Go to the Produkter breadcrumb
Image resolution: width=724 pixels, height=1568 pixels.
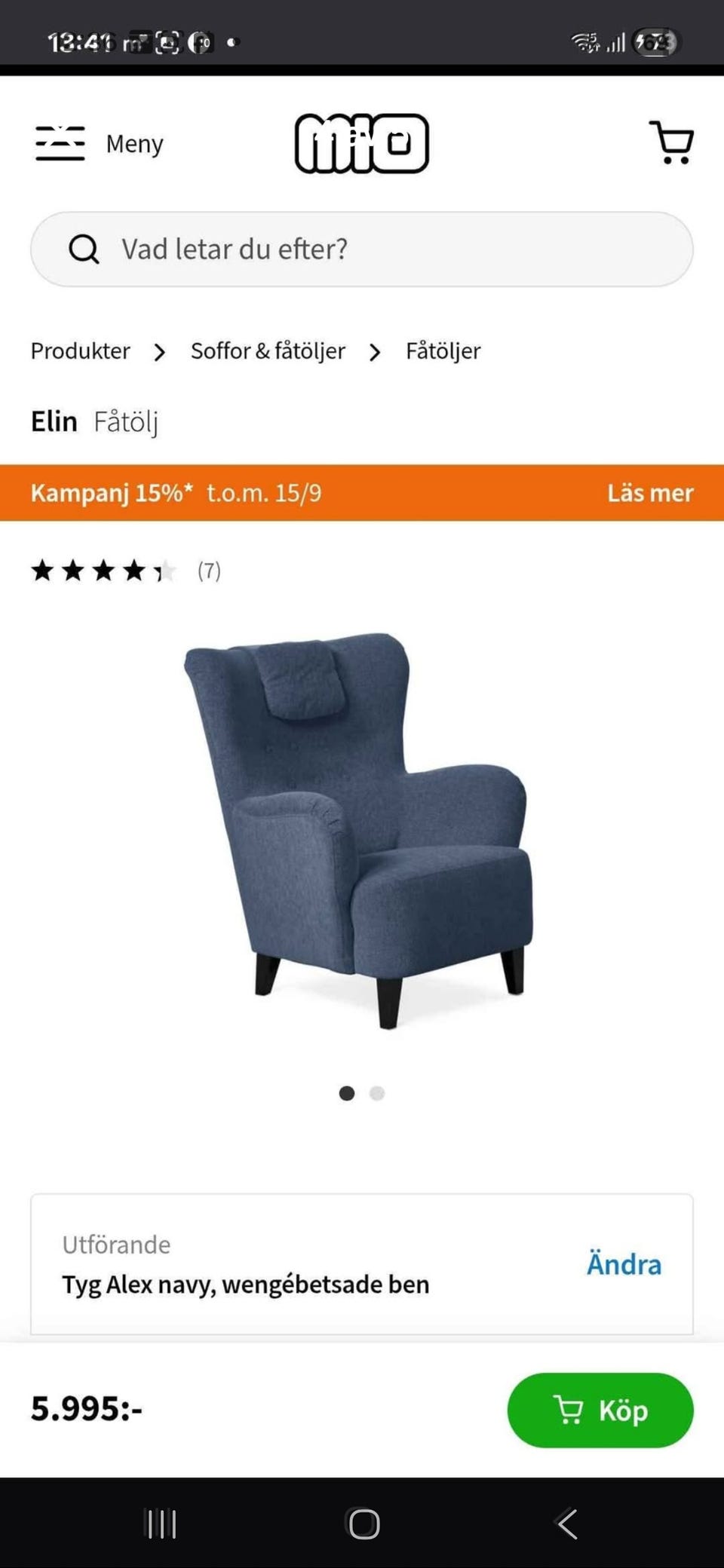pyautogui.click(x=81, y=351)
